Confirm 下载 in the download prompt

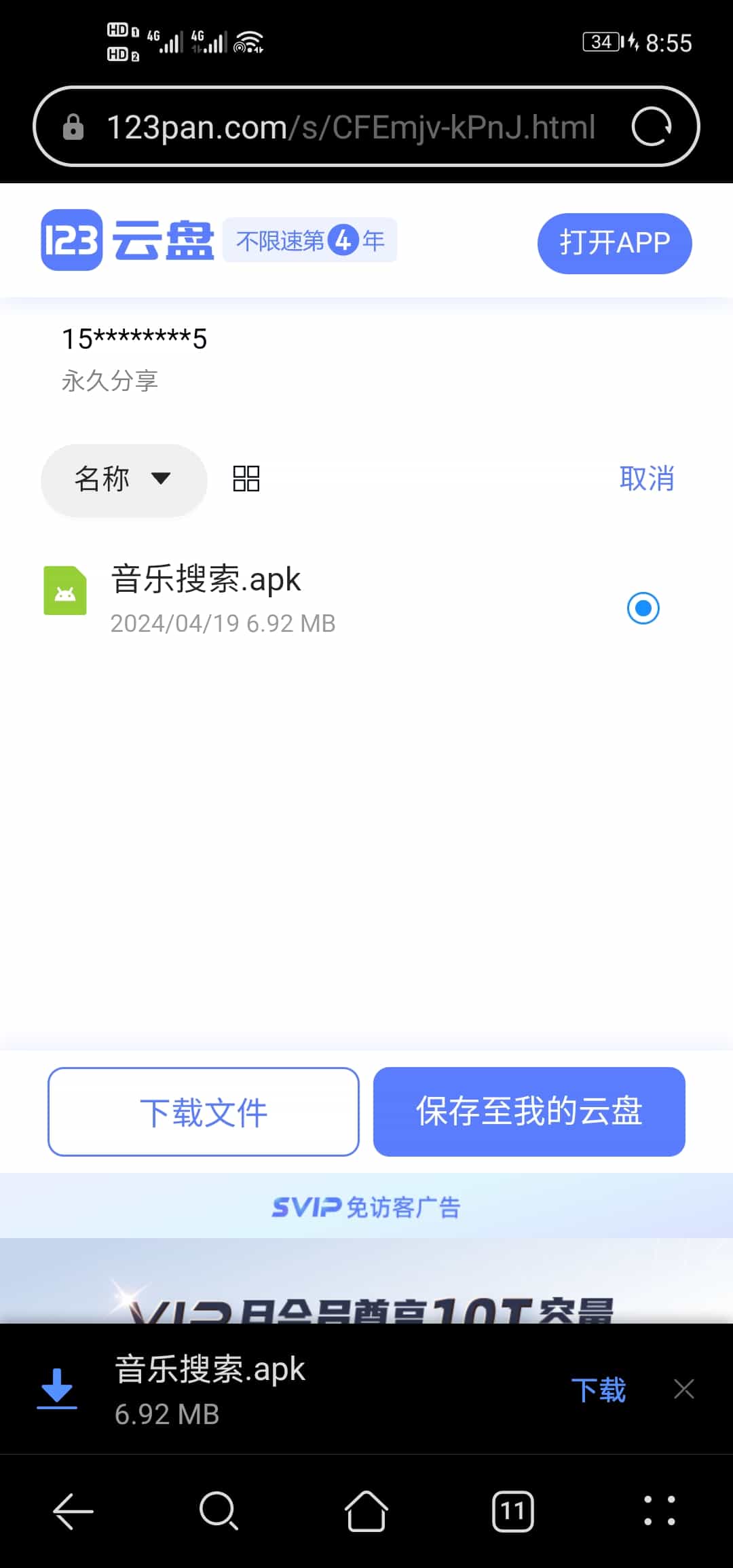point(598,1389)
